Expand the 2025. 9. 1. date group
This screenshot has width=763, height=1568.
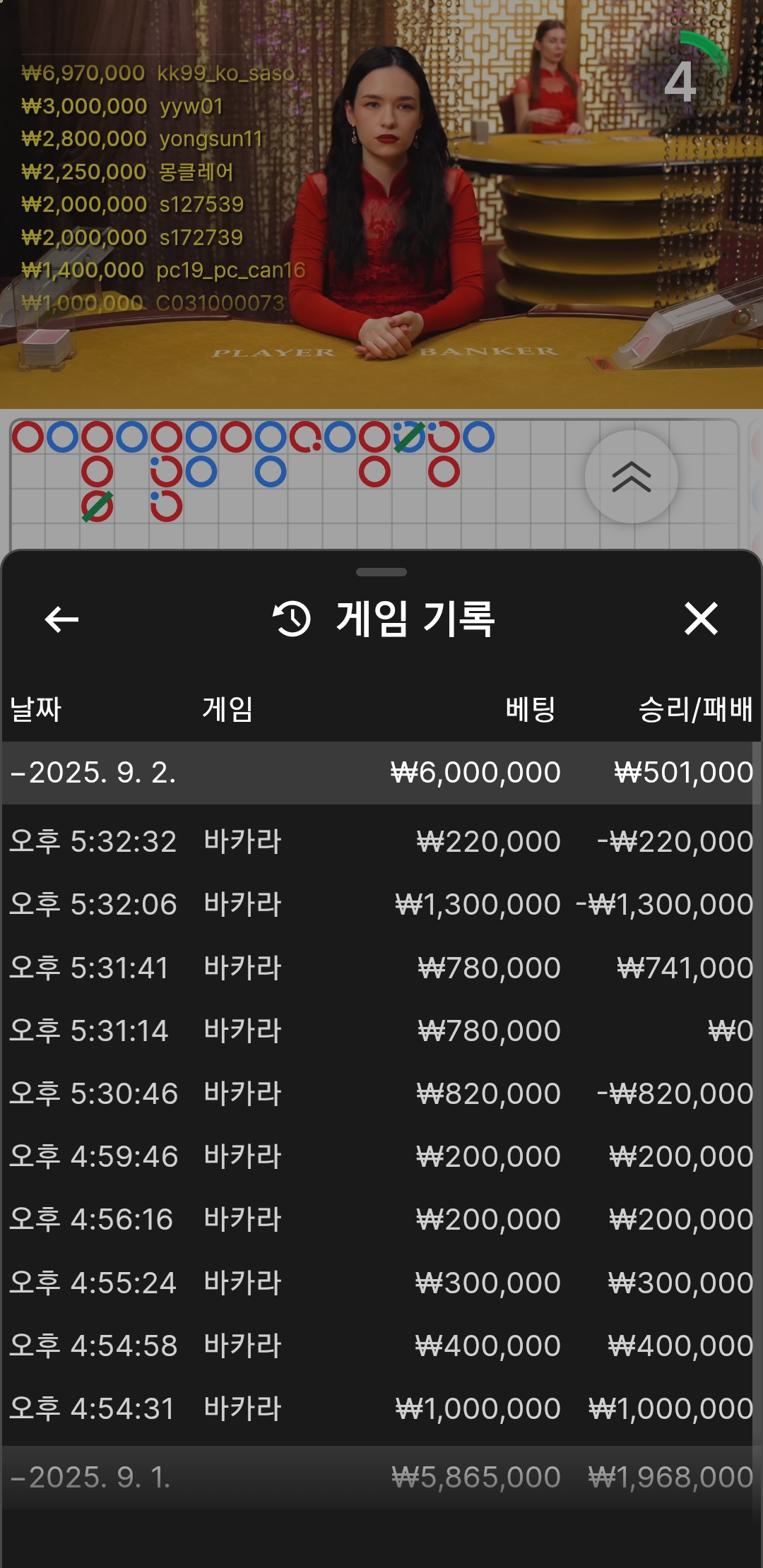point(381,1477)
